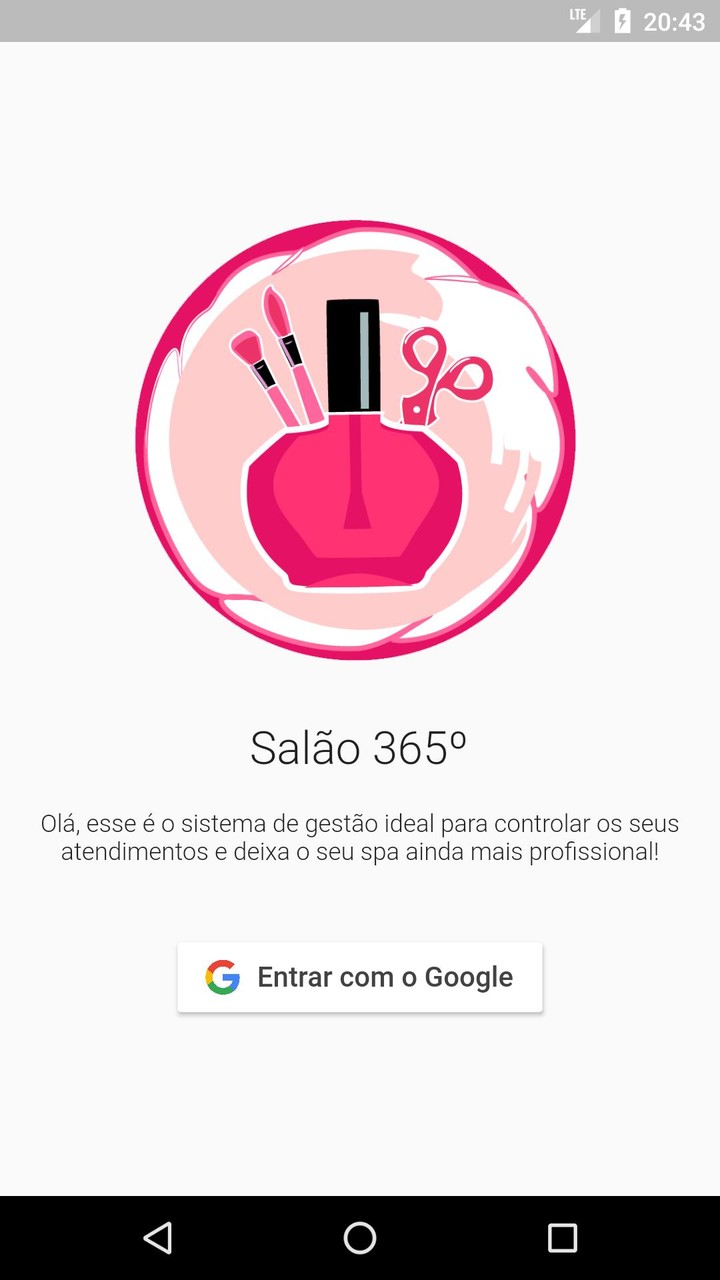
Task: Open recent apps with the square button
Action: click(x=563, y=1238)
